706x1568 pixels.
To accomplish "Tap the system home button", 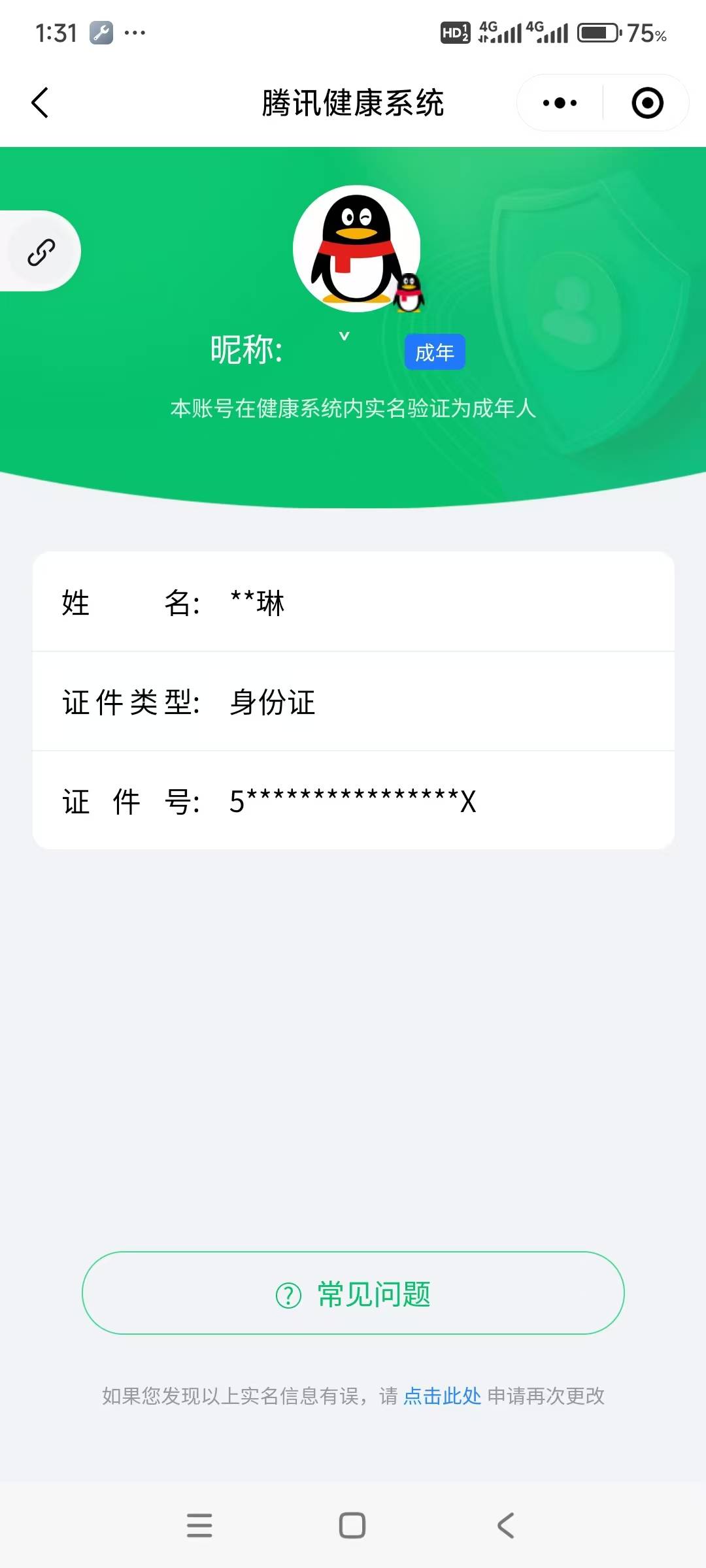I will [352, 1526].
